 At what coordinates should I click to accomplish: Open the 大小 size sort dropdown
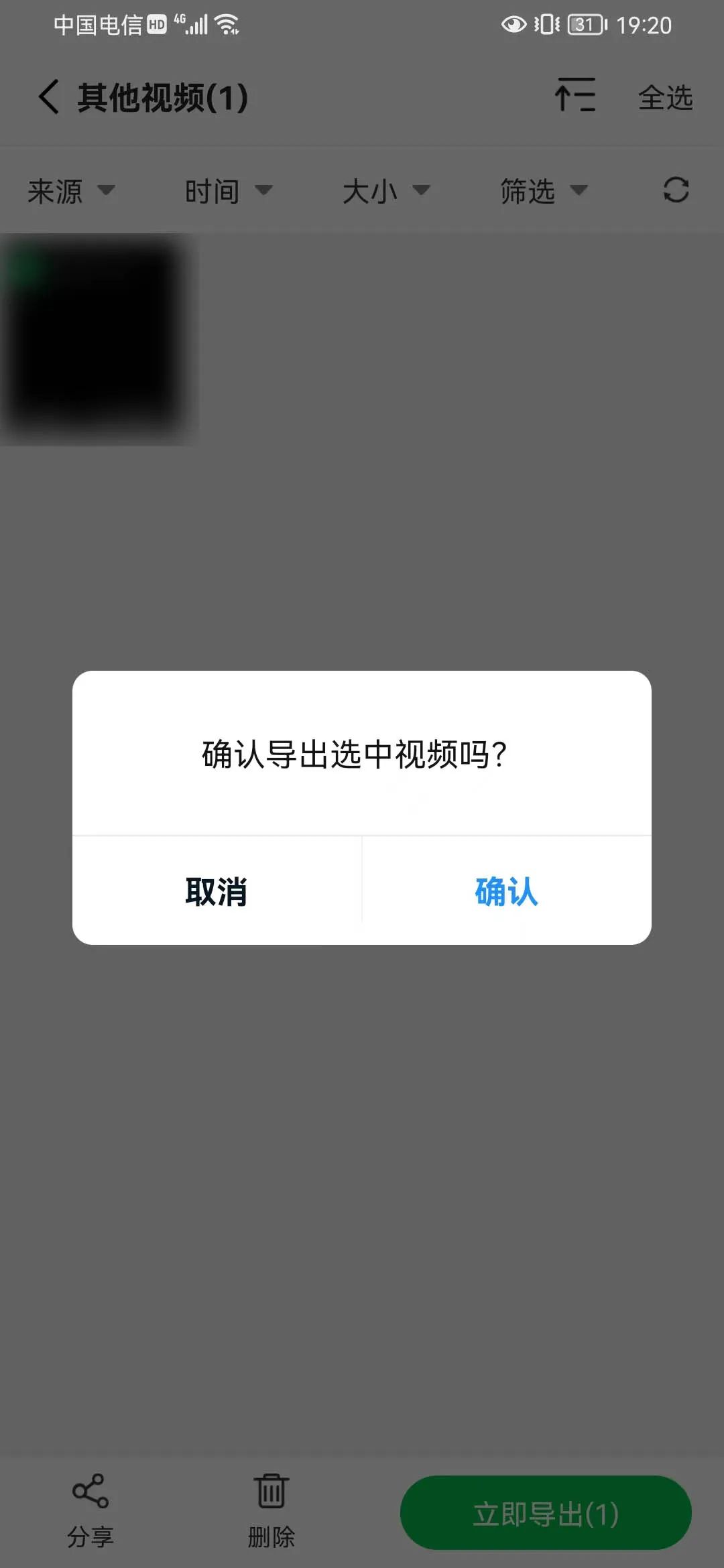(385, 192)
